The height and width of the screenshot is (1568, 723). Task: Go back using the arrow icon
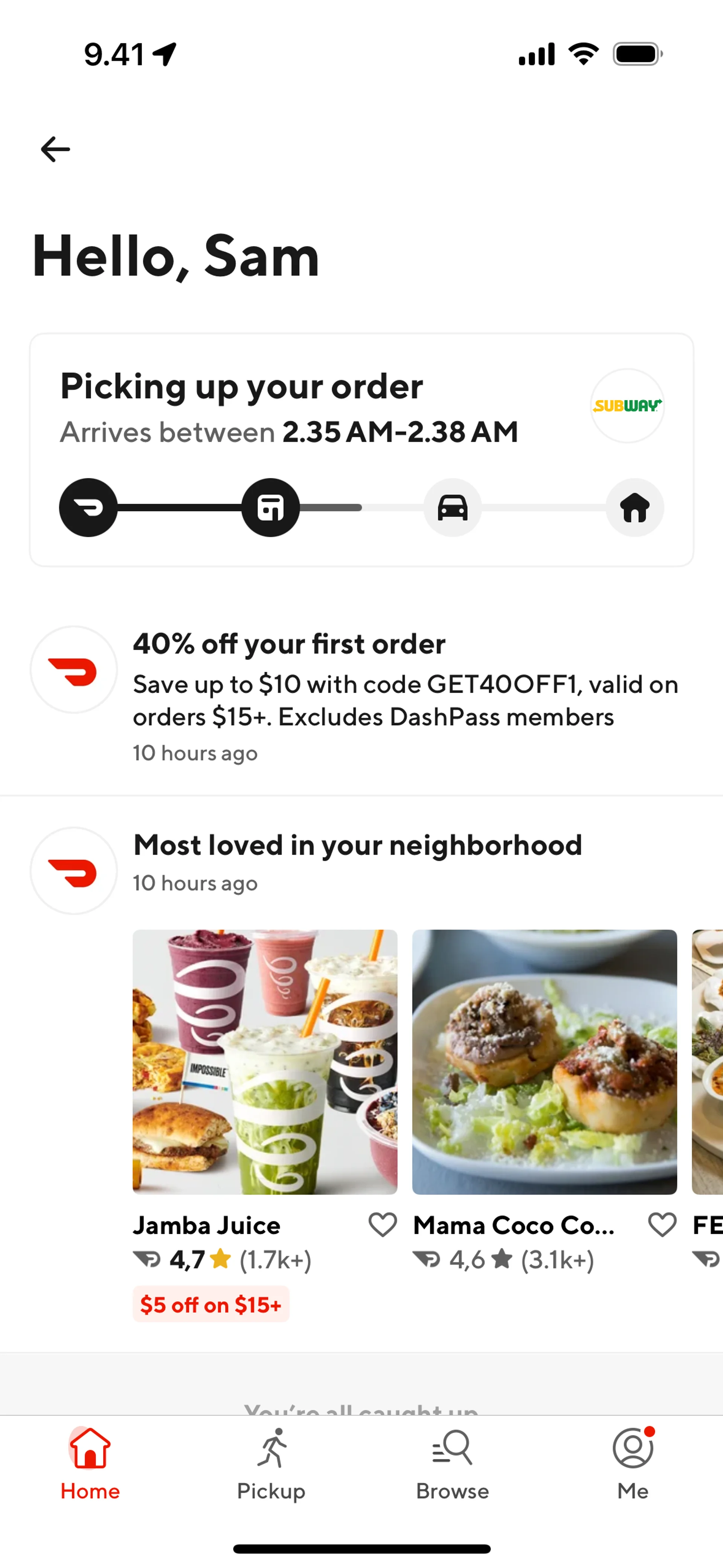tap(55, 149)
